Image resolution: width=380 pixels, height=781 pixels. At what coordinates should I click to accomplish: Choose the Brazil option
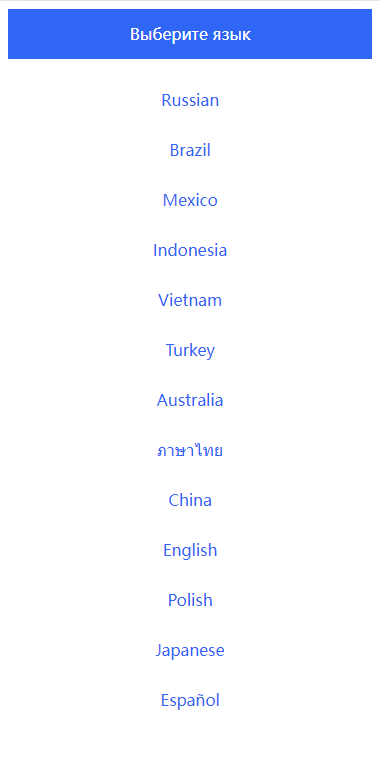coord(190,150)
